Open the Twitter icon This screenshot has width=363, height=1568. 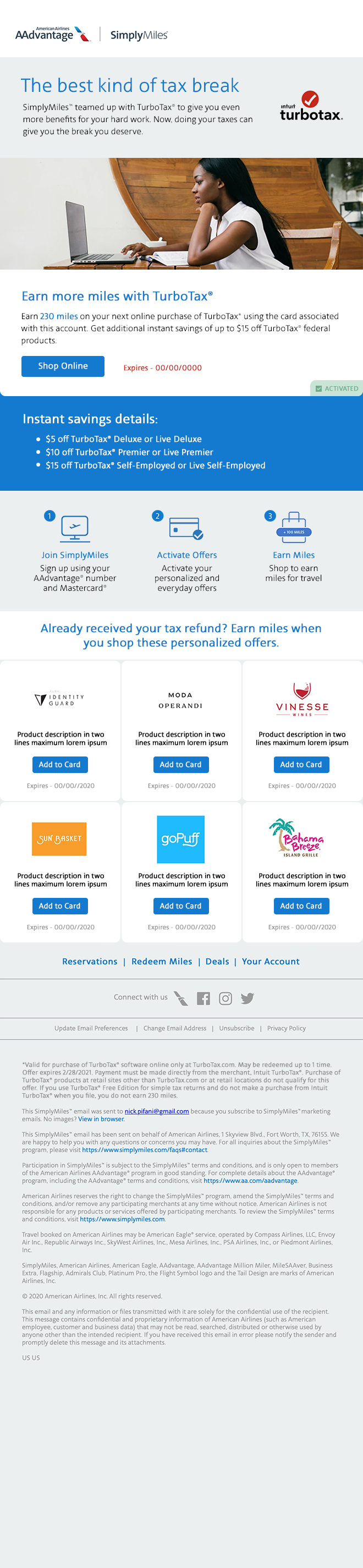click(x=247, y=998)
